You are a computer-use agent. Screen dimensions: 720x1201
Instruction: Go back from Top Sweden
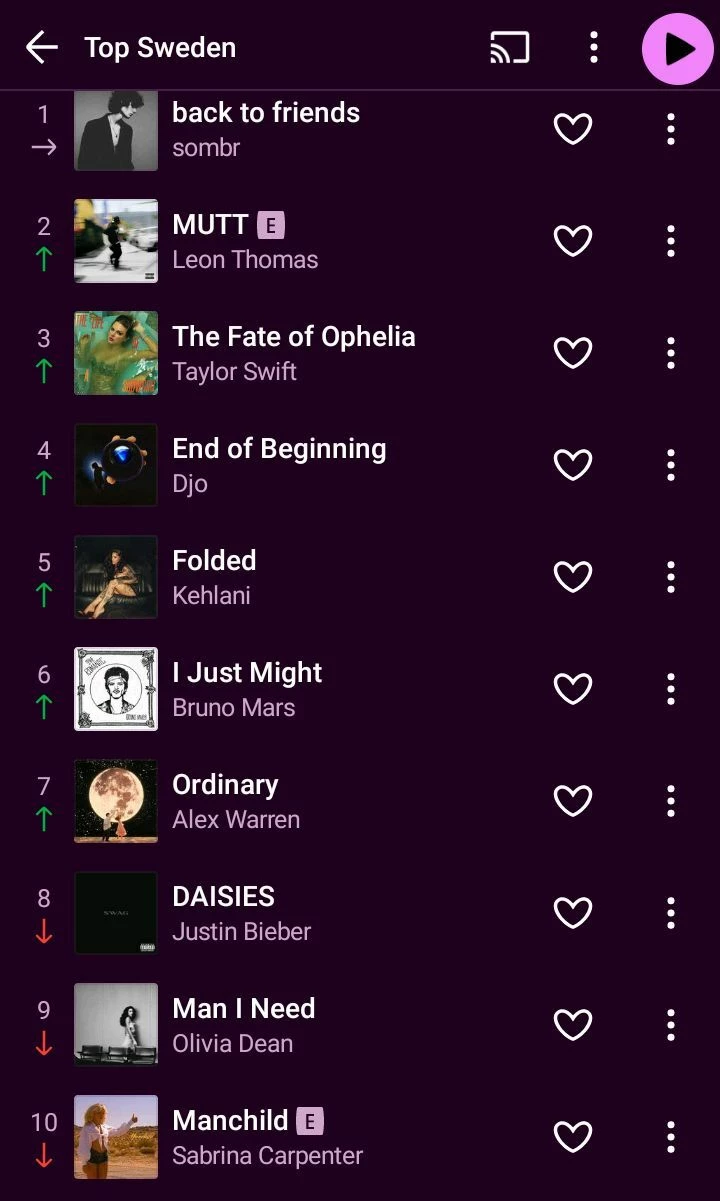coord(41,47)
